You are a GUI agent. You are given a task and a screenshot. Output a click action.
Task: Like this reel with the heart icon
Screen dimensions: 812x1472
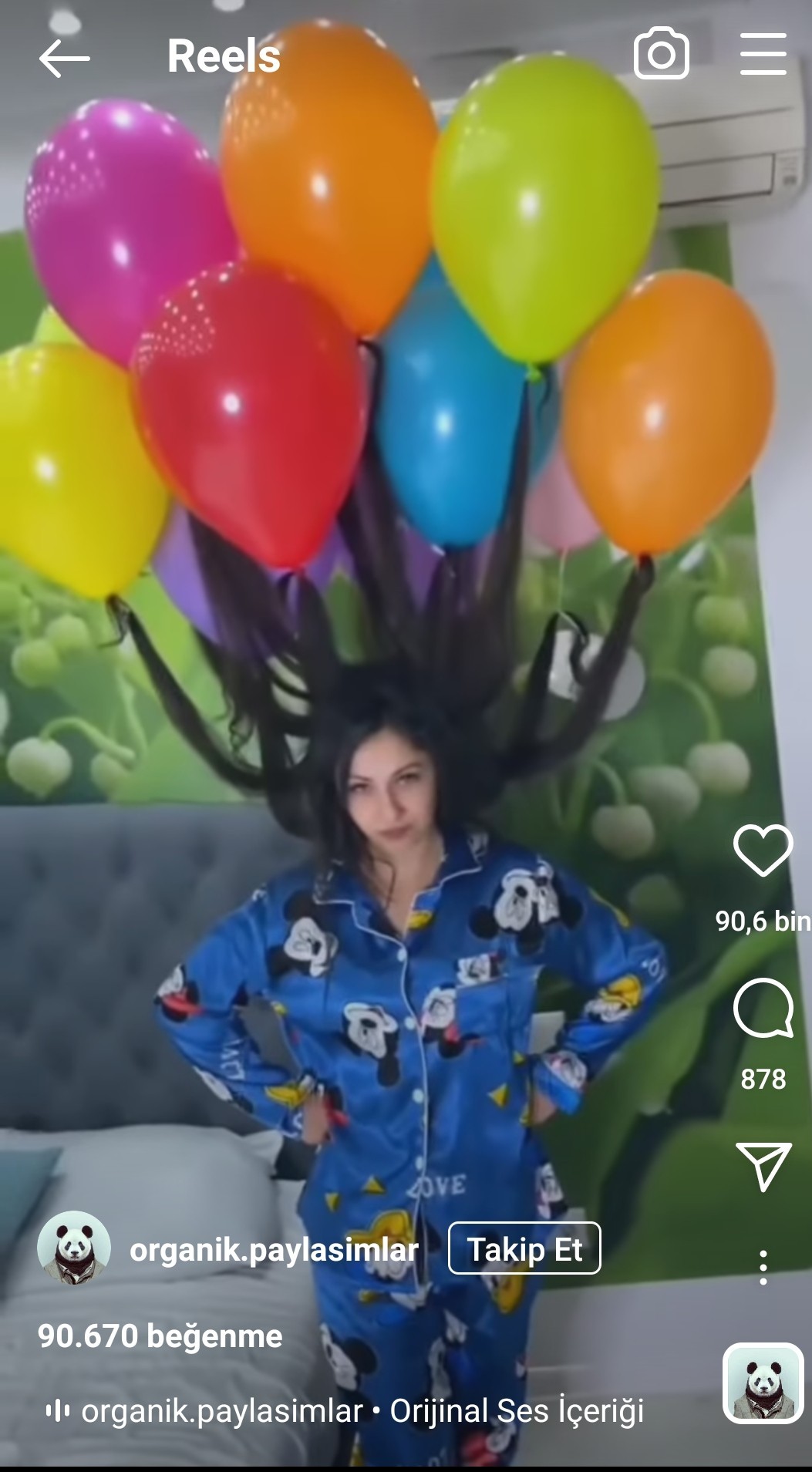click(x=763, y=850)
